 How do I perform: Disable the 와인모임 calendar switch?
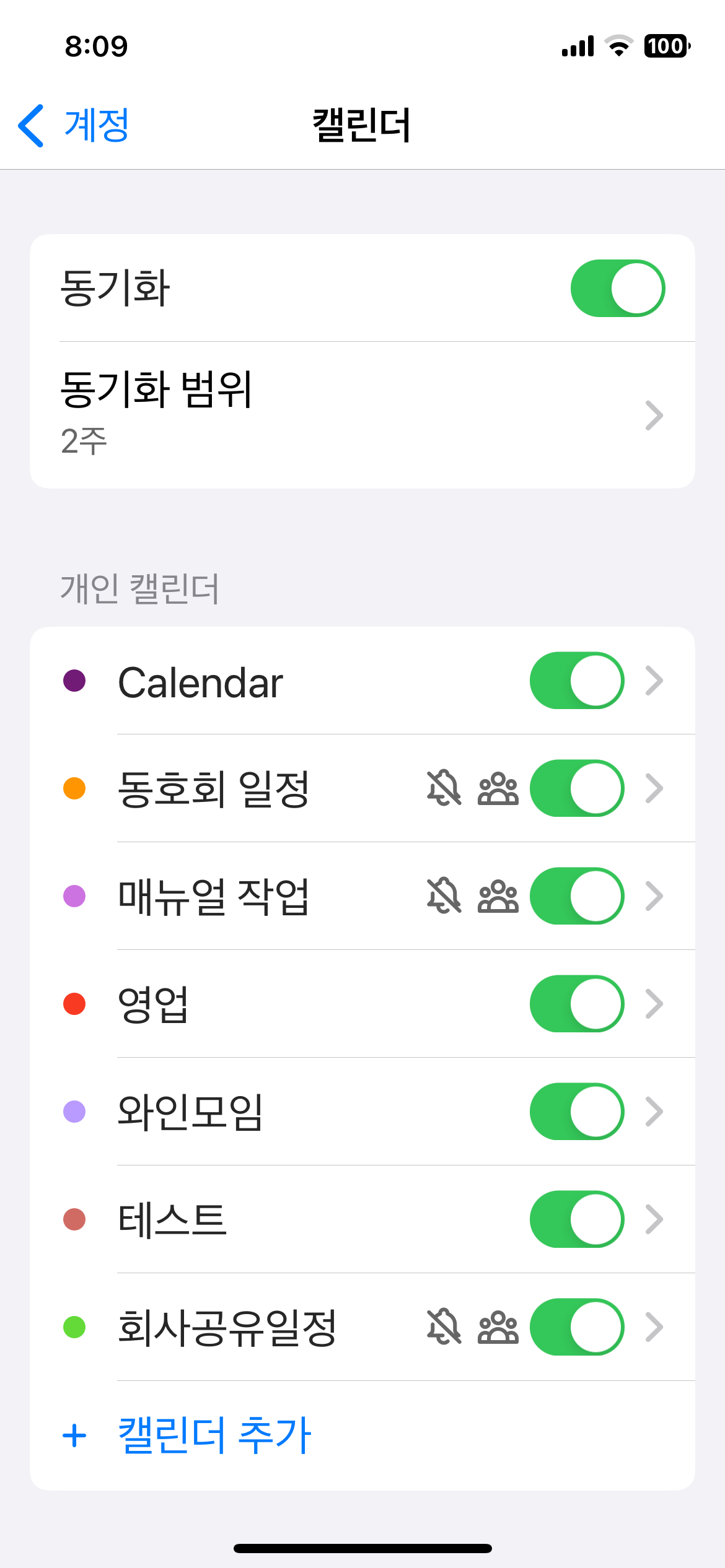(576, 1112)
